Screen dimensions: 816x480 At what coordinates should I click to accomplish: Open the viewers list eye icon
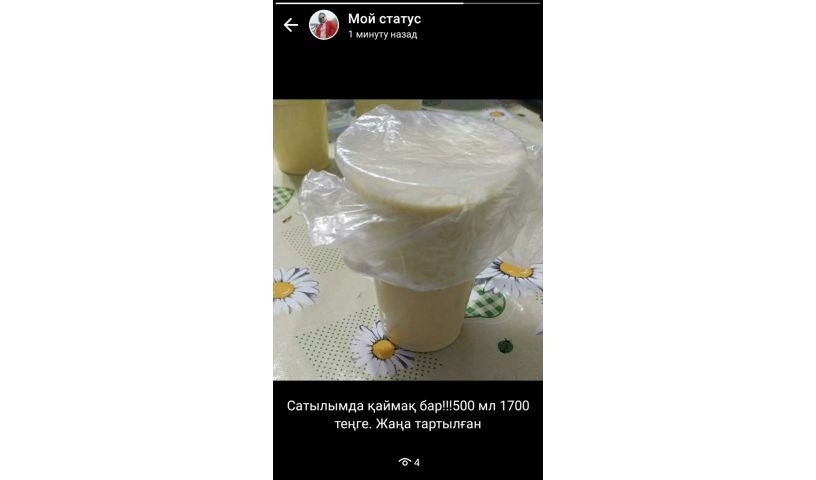[404, 462]
